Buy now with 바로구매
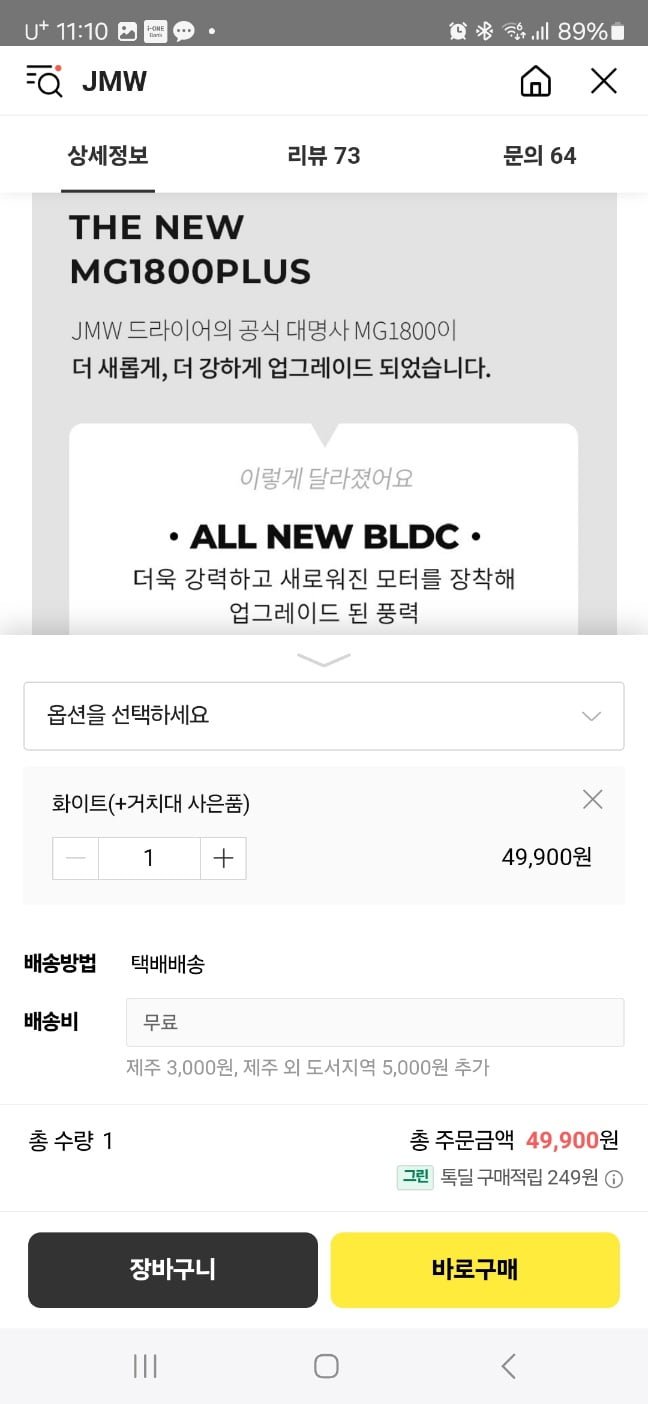Viewport: 648px width, 1404px height. 475,1270
